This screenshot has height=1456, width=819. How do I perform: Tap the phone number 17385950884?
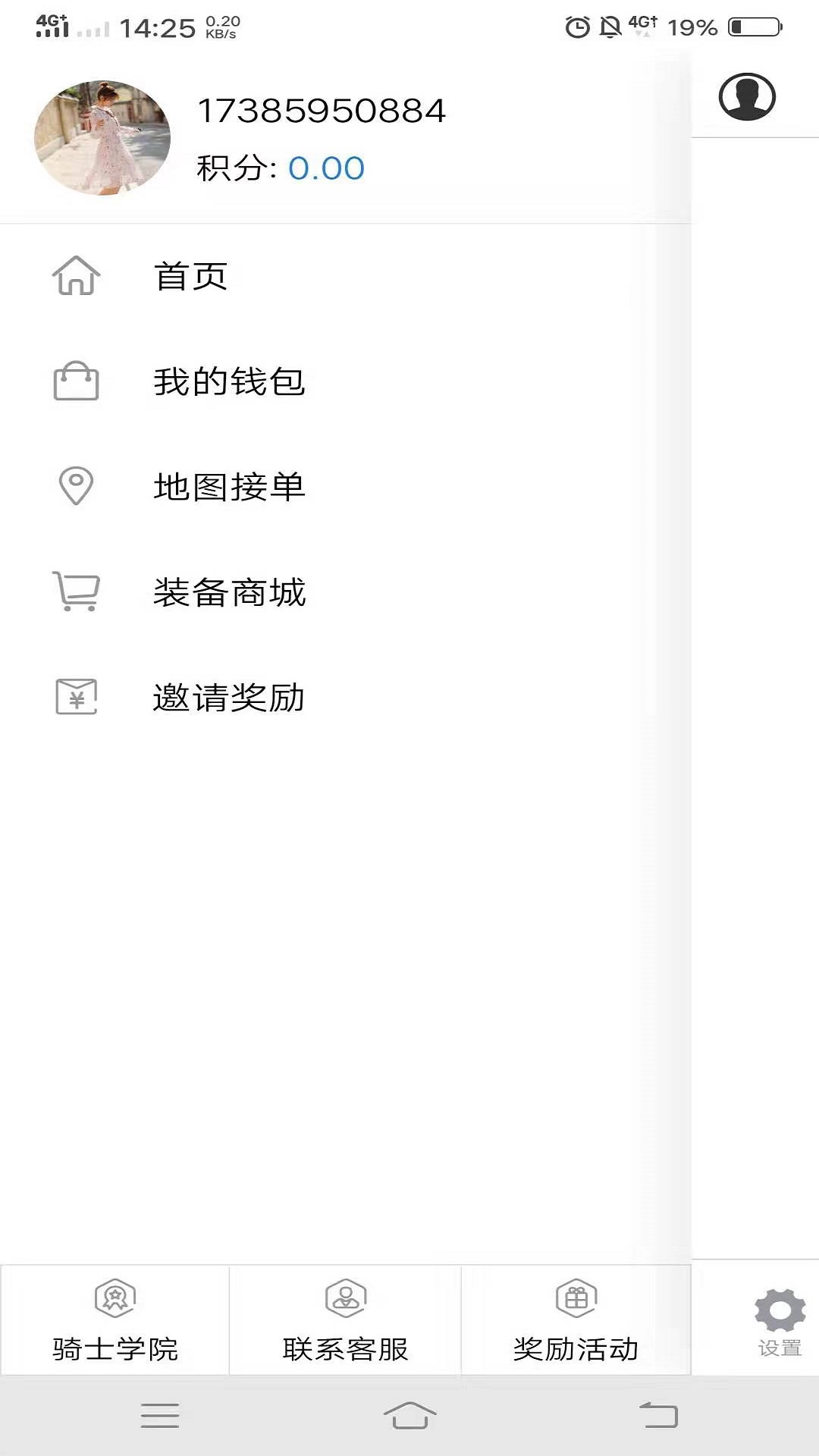click(x=322, y=111)
